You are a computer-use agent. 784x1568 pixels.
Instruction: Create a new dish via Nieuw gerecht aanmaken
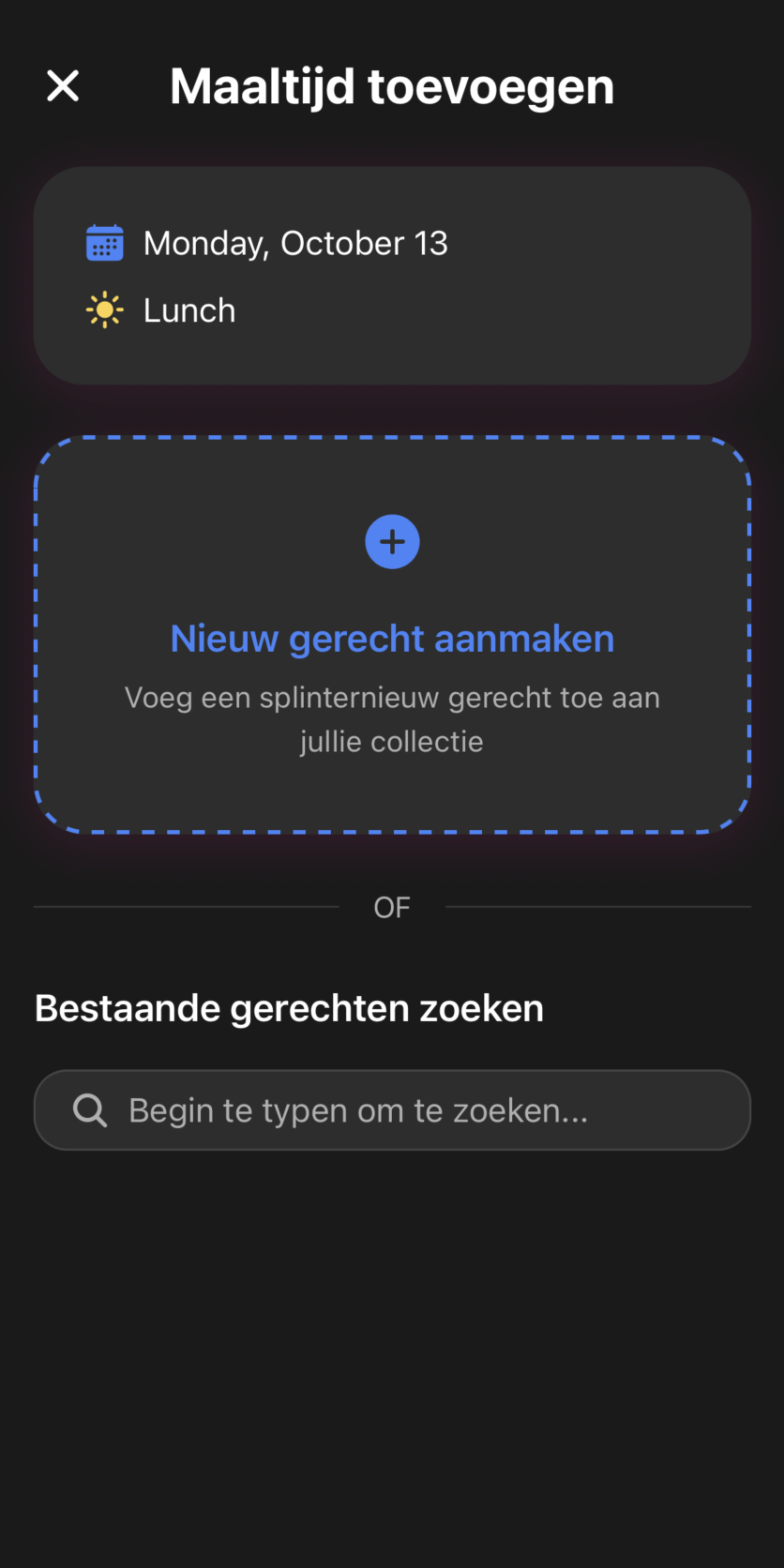pyautogui.click(x=392, y=635)
